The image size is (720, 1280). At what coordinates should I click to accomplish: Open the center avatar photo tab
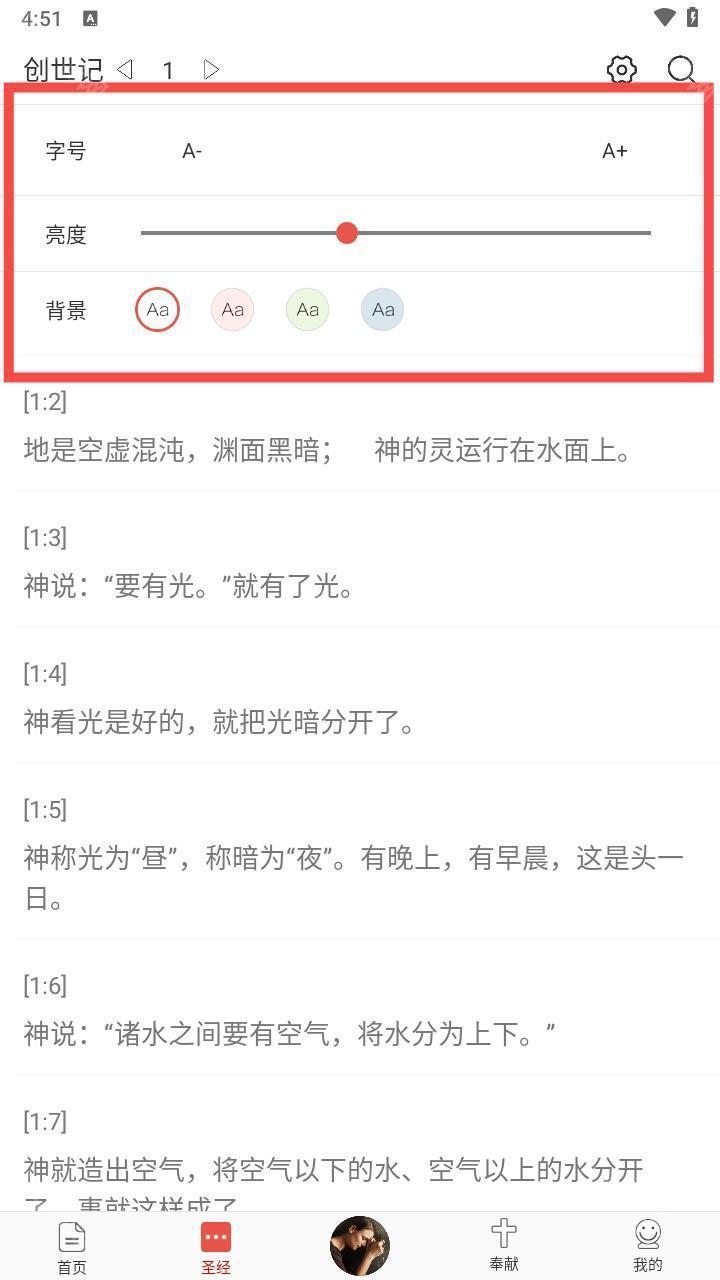click(x=360, y=1245)
